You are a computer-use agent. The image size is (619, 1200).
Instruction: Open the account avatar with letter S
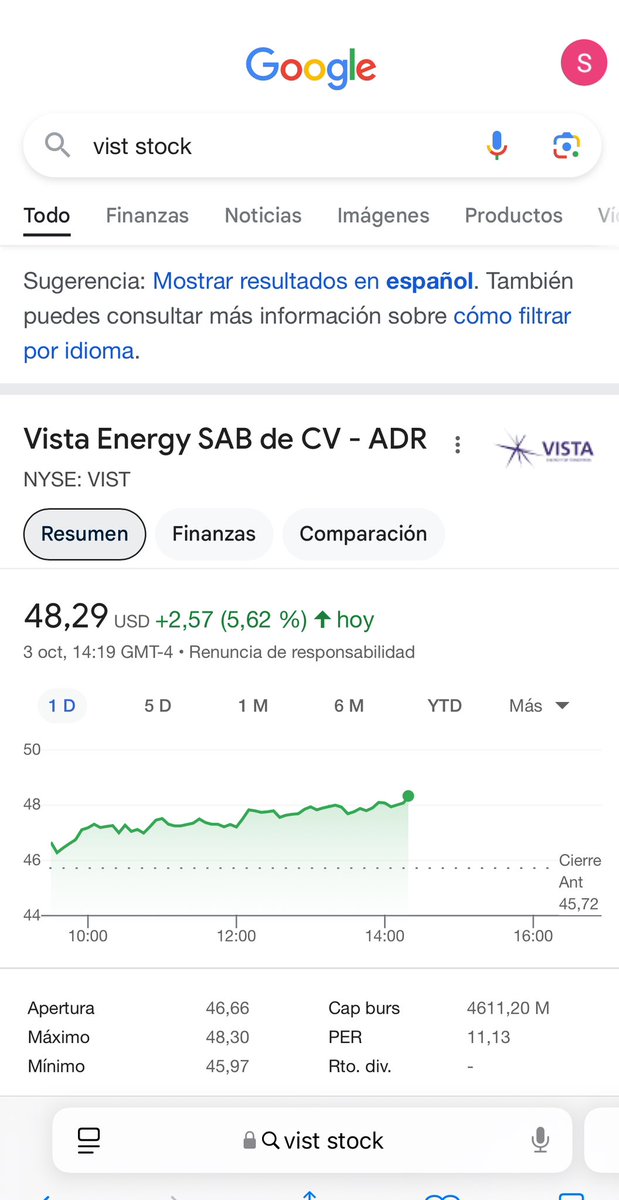coord(584,63)
